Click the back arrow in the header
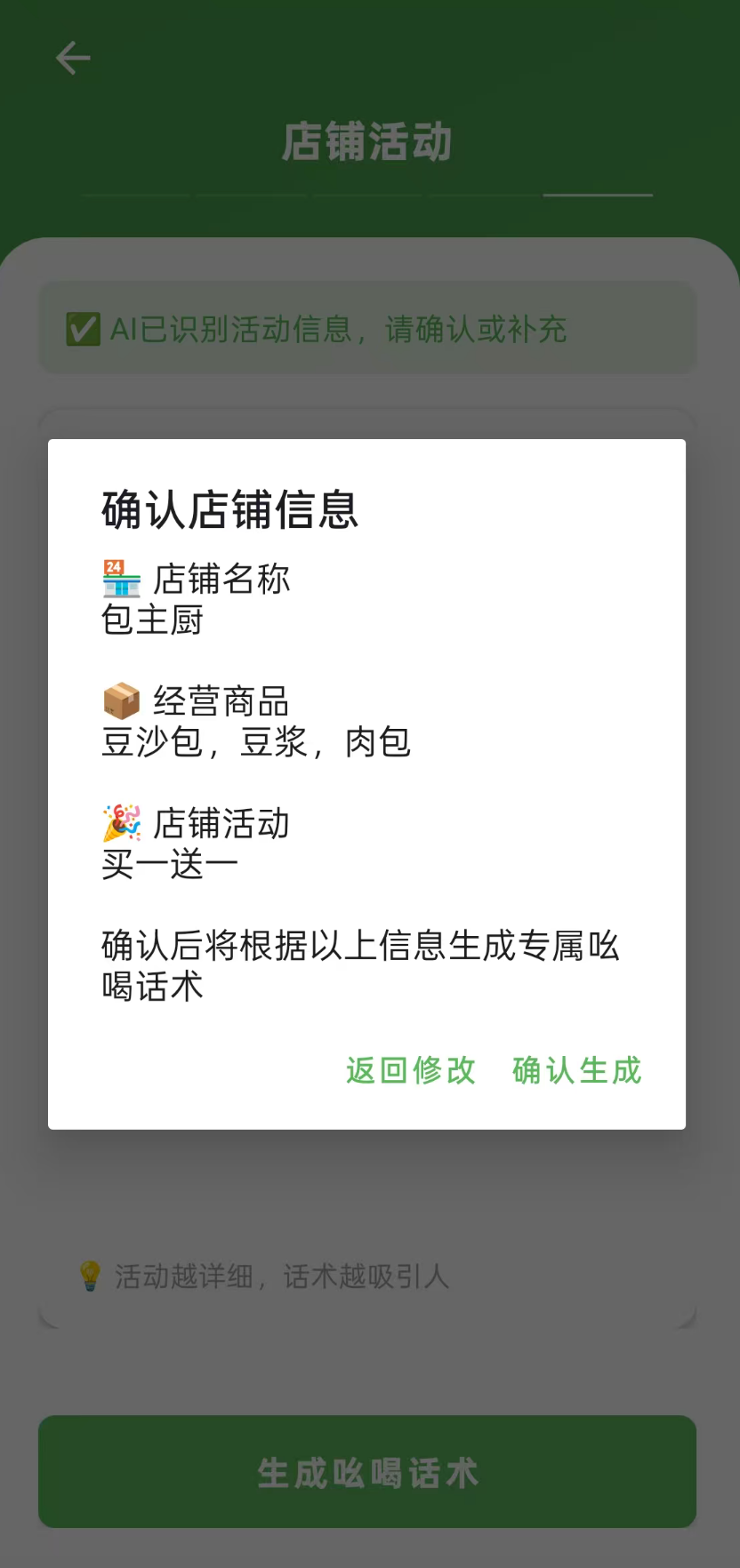 (74, 57)
